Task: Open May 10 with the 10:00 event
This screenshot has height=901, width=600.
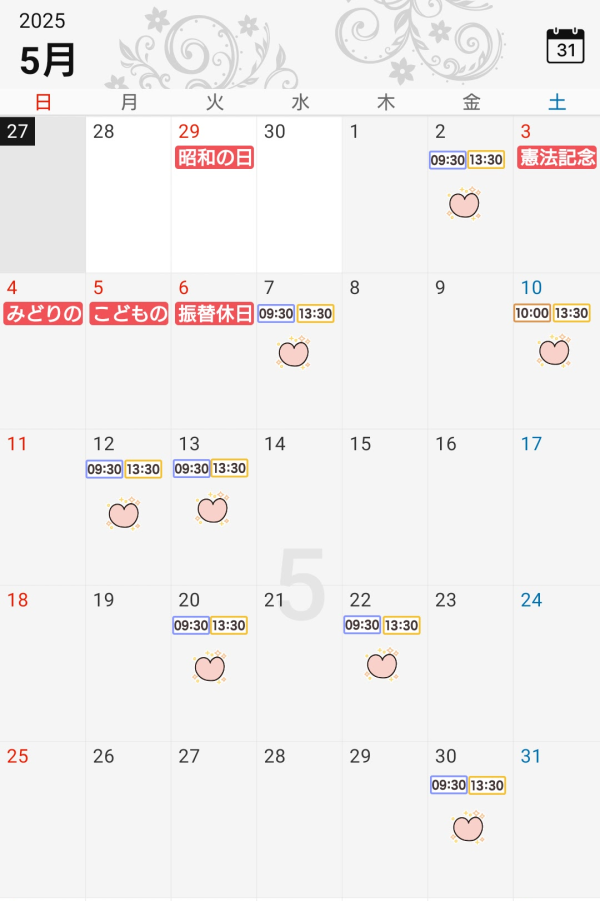Action: click(556, 350)
